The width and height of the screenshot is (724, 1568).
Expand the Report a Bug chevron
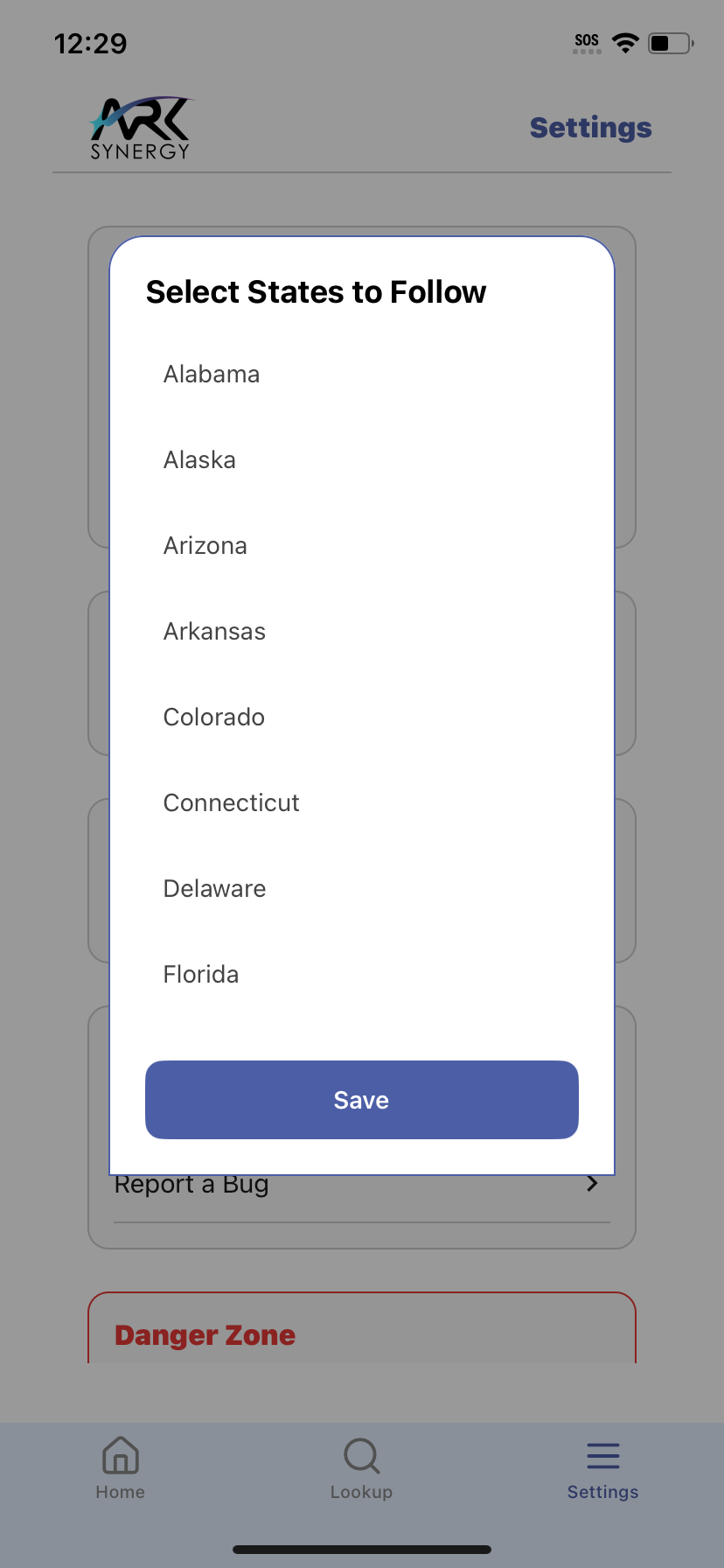(x=592, y=1183)
